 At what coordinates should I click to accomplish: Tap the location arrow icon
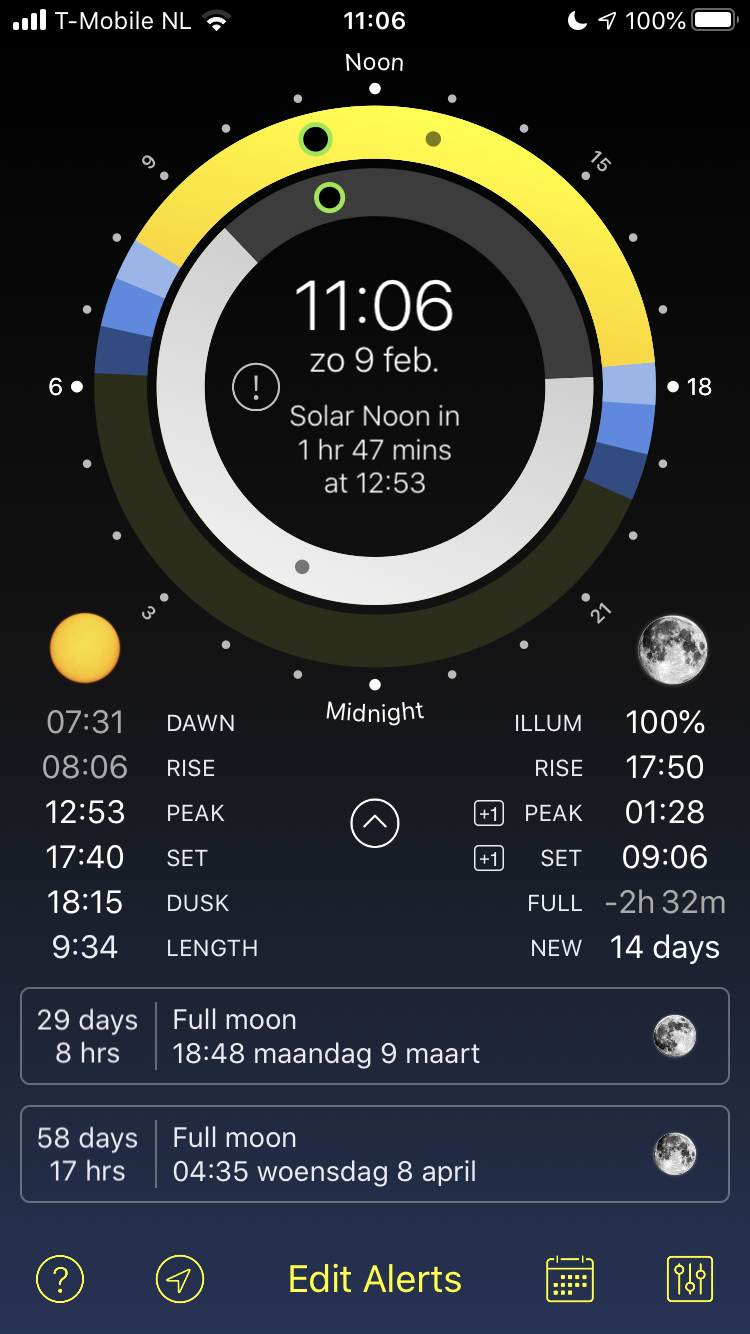tap(180, 1278)
